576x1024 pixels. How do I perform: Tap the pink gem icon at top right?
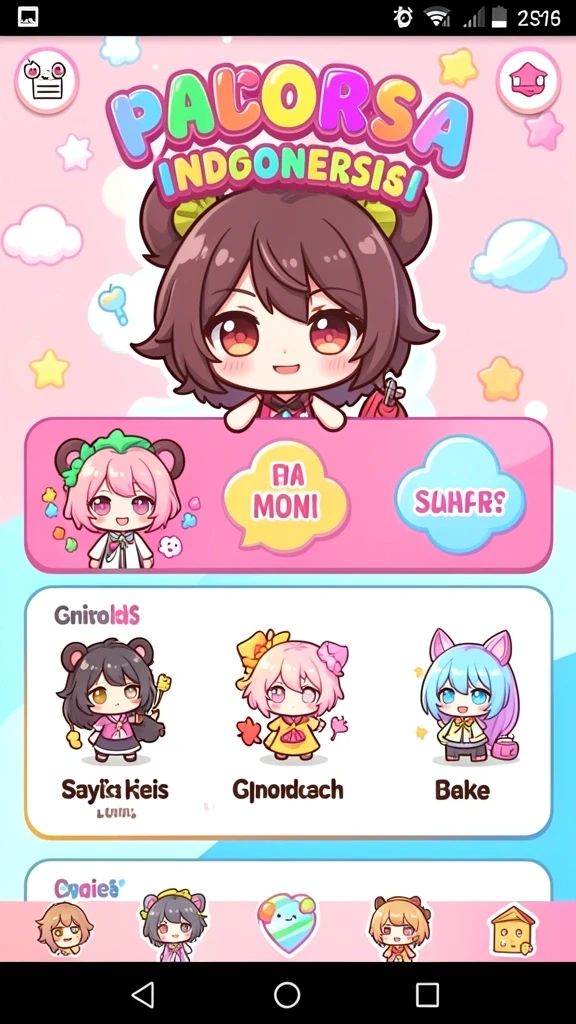pos(528,81)
